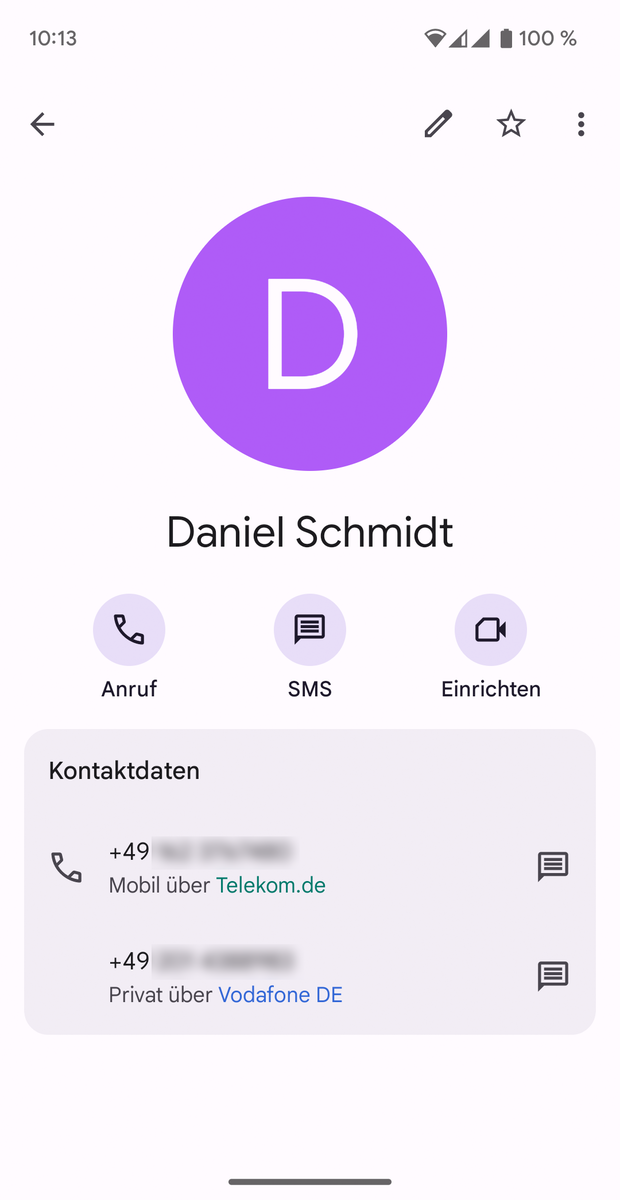Message the Mobil Telekom.de number
This screenshot has height=1200, width=620.
point(552,866)
